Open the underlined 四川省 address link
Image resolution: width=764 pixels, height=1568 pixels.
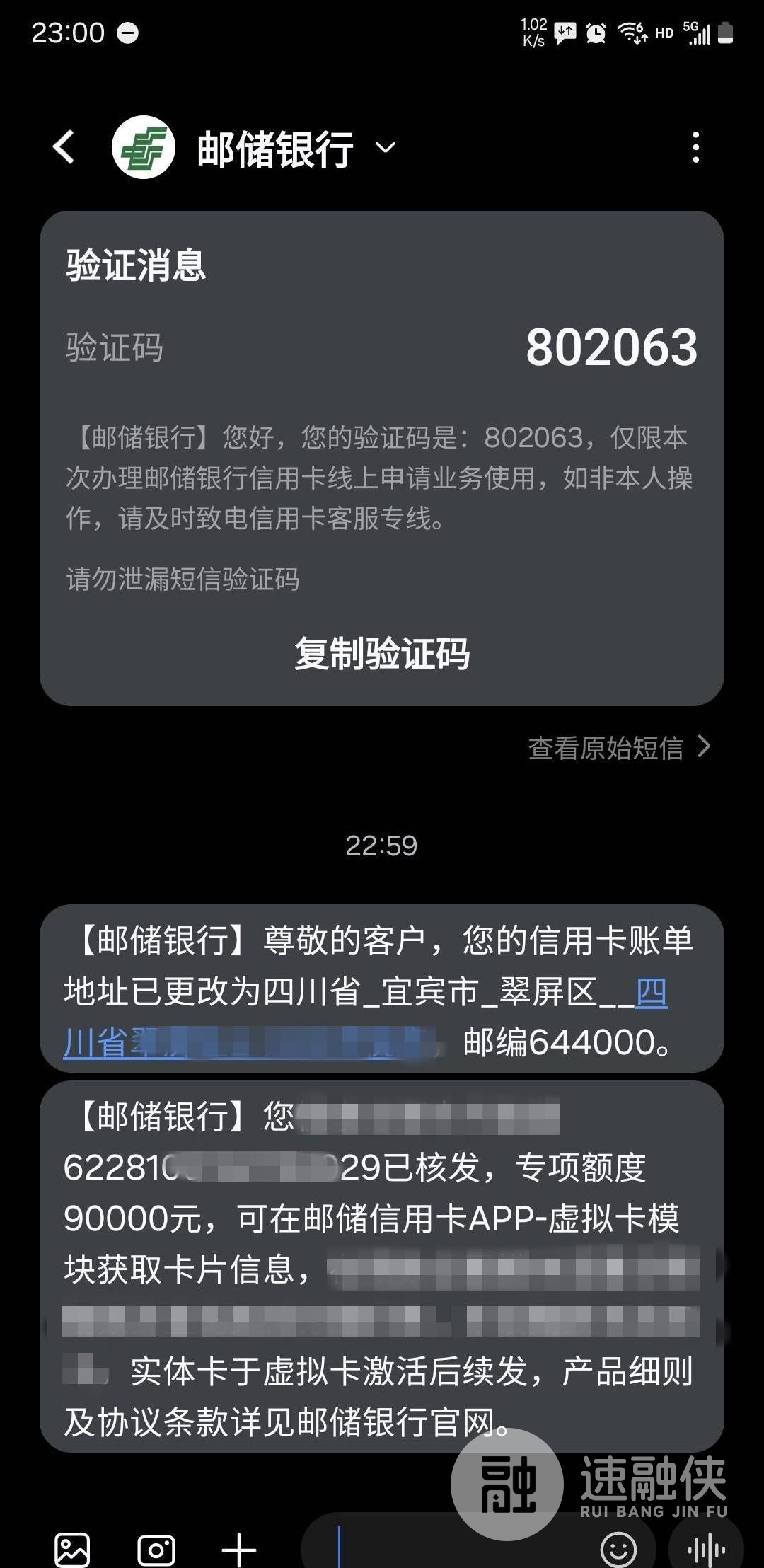pyautogui.click(x=651, y=992)
